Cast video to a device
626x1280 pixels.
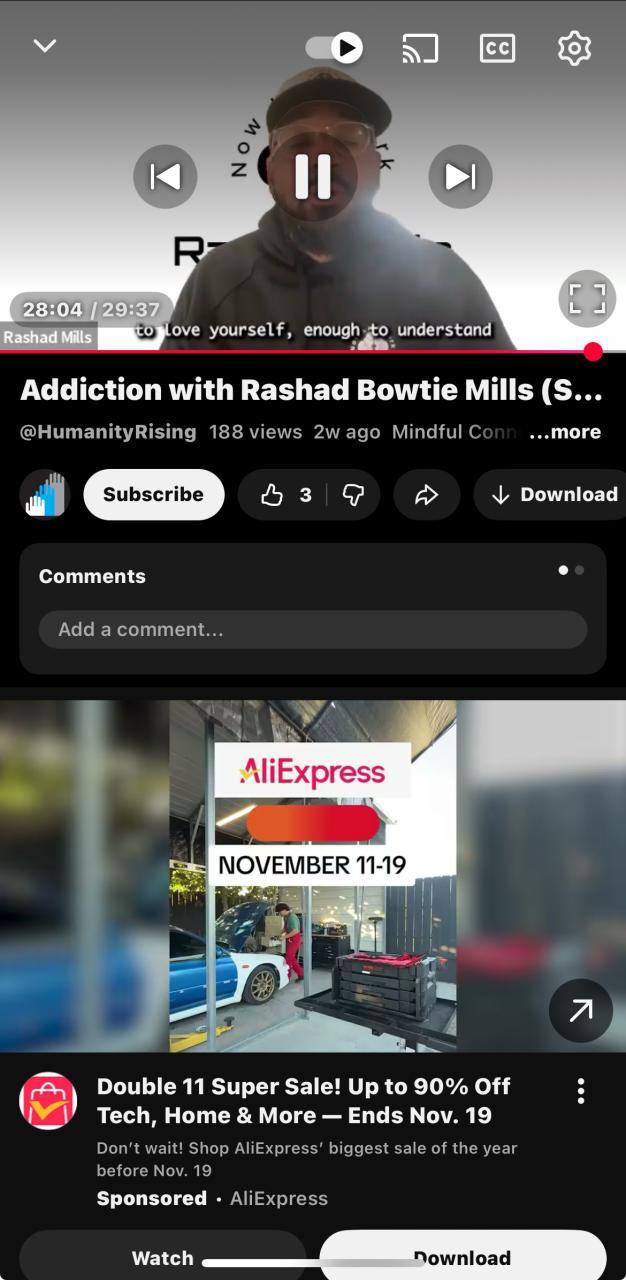coord(420,48)
